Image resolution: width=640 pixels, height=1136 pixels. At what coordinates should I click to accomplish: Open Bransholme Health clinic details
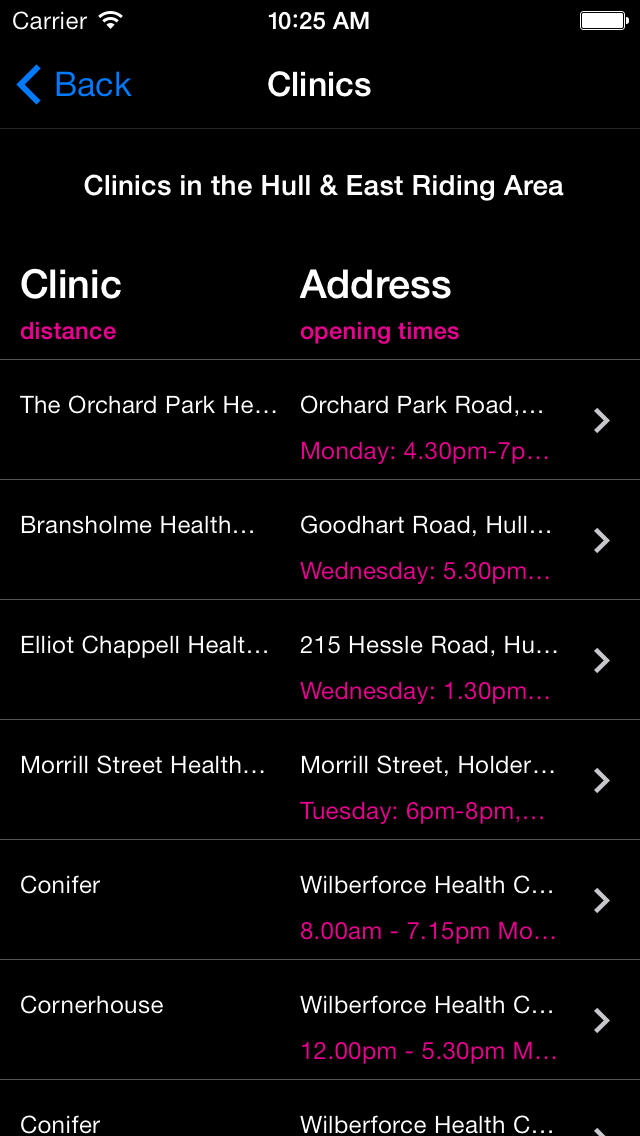click(320, 540)
